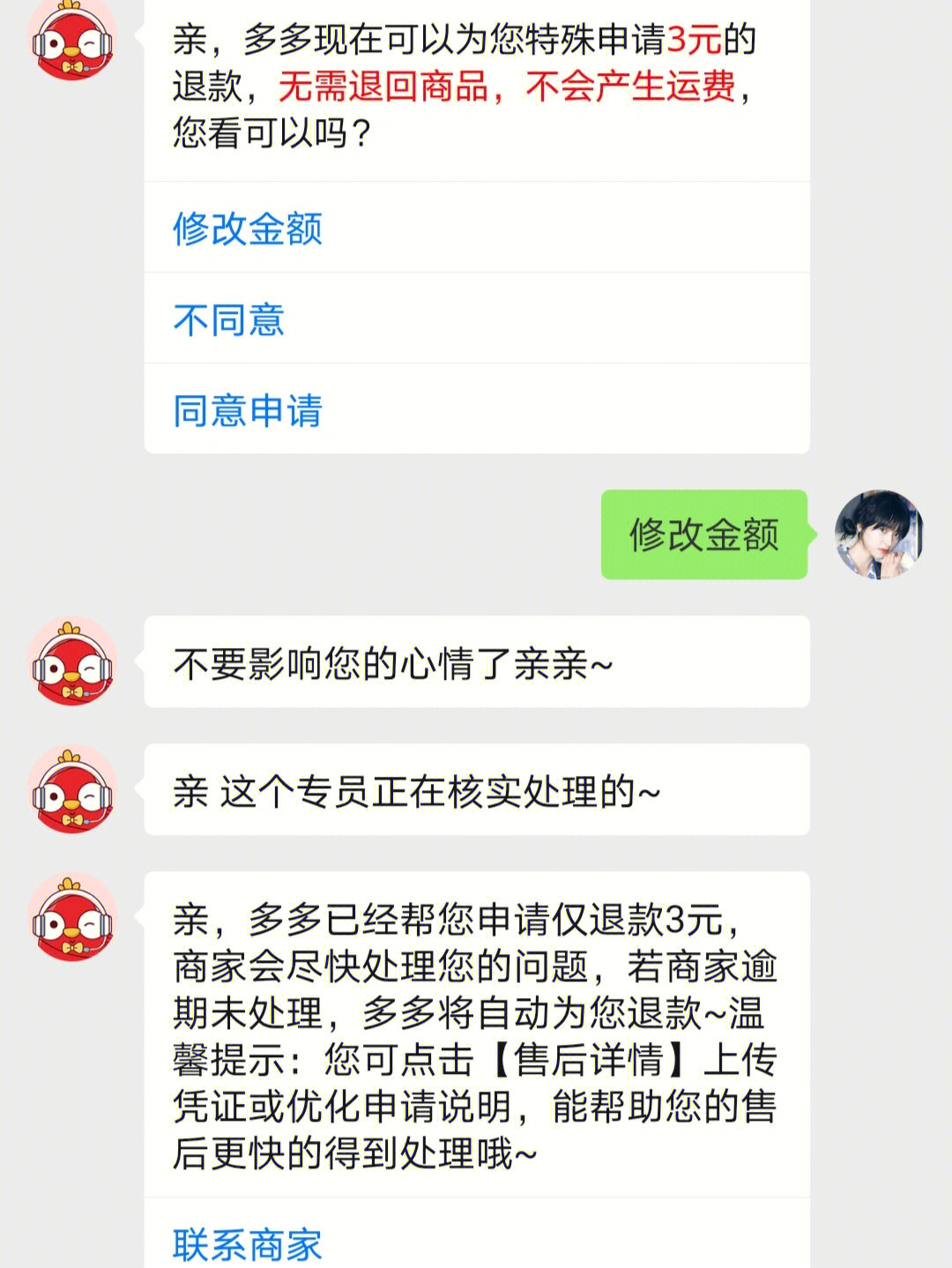Open the user's profile avatar

coord(878,534)
